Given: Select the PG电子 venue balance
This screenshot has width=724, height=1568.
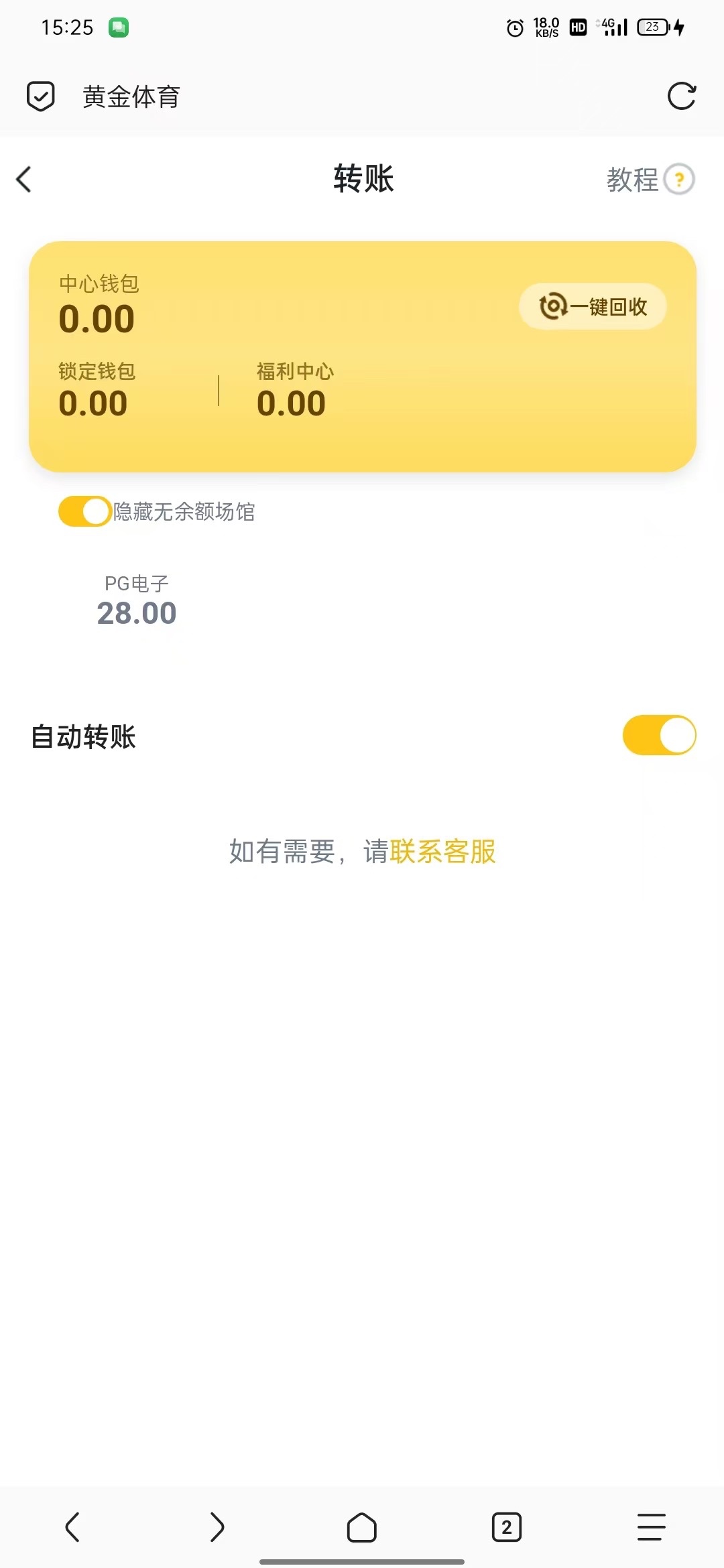Looking at the screenshot, I should click(x=137, y=601).
